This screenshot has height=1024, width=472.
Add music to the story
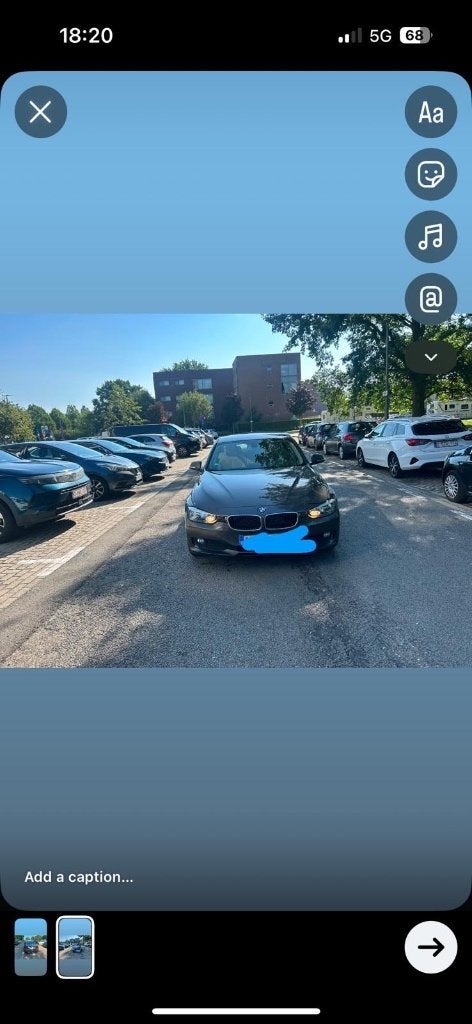tap(431, 236)
